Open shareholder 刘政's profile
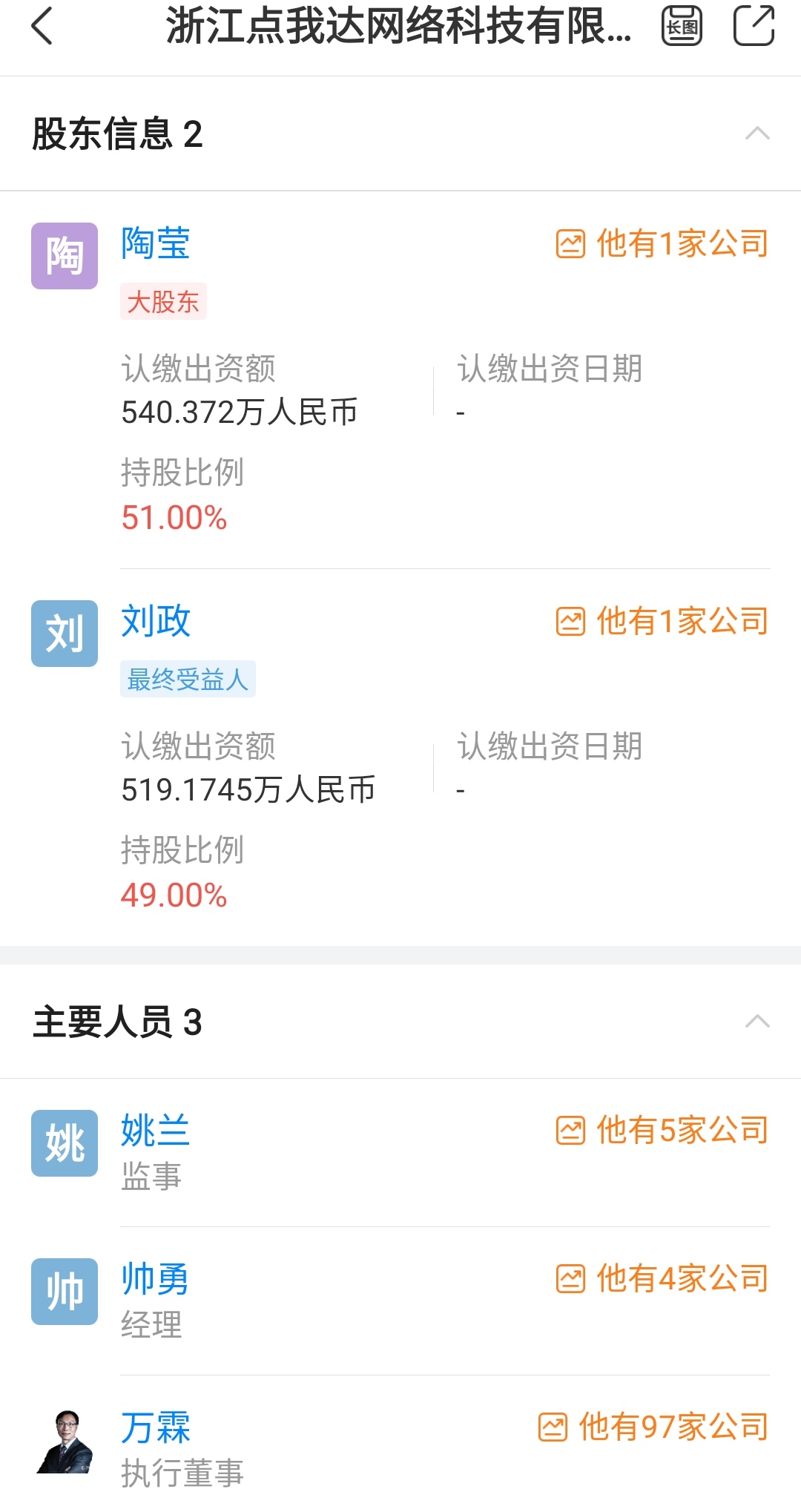Viewport: 801px width, 1512px height. pos(156,622)
